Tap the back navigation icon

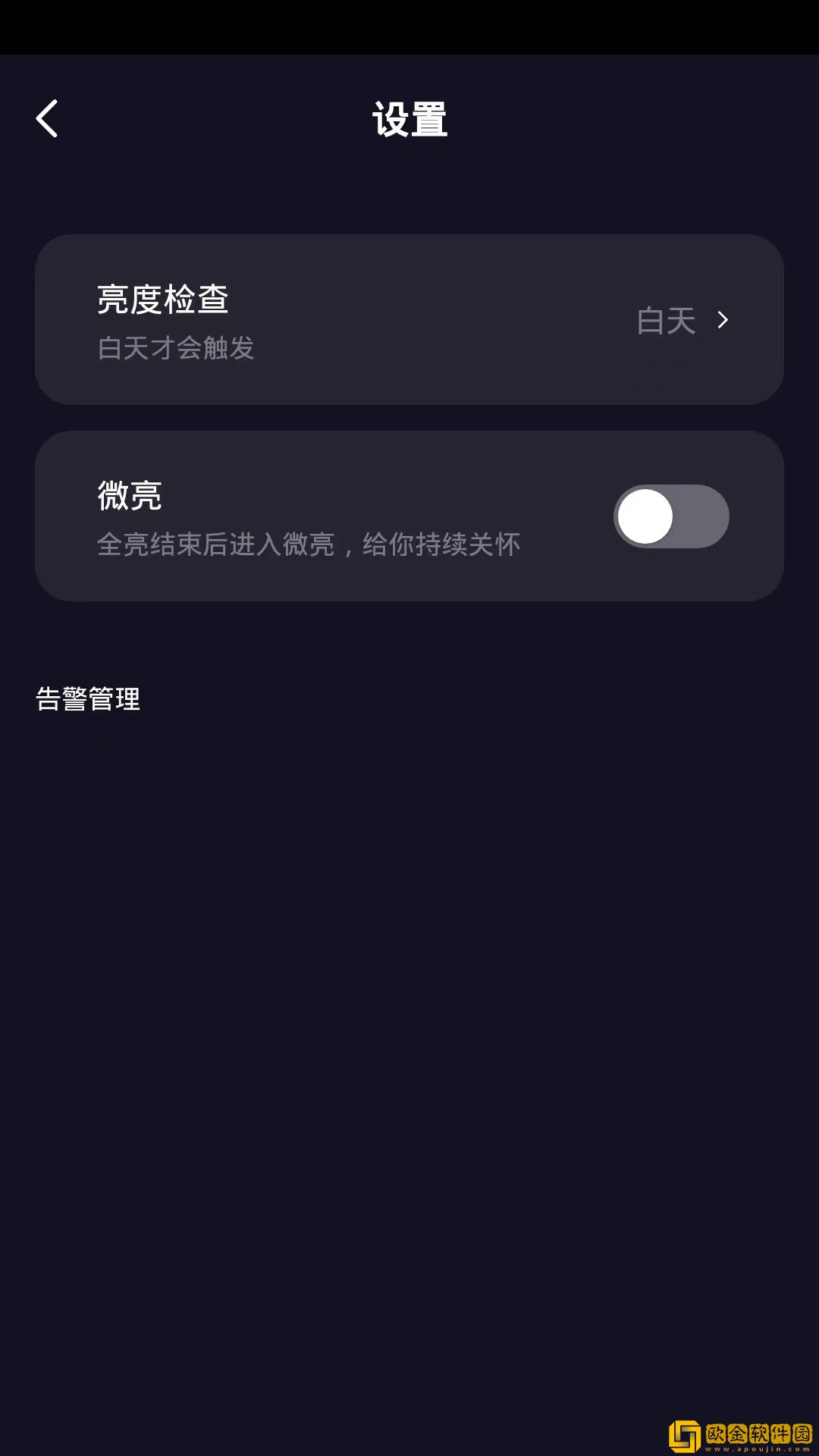coord(47,119)
